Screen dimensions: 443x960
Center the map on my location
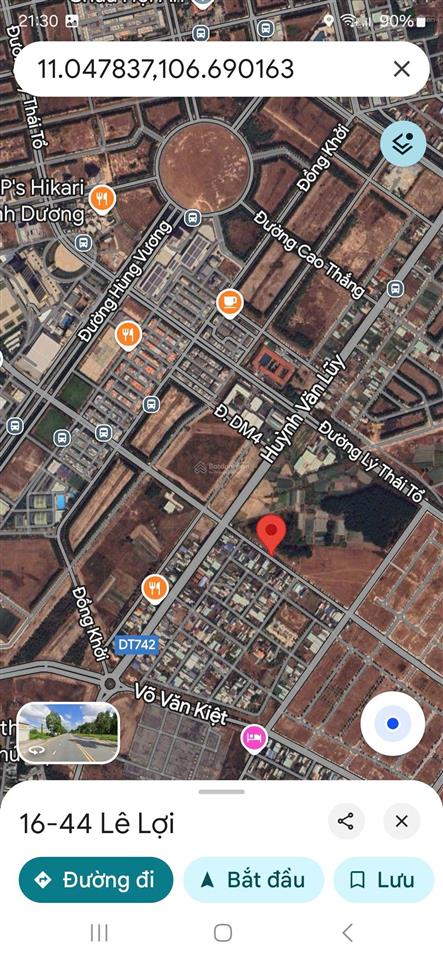[x=392, y=724]
